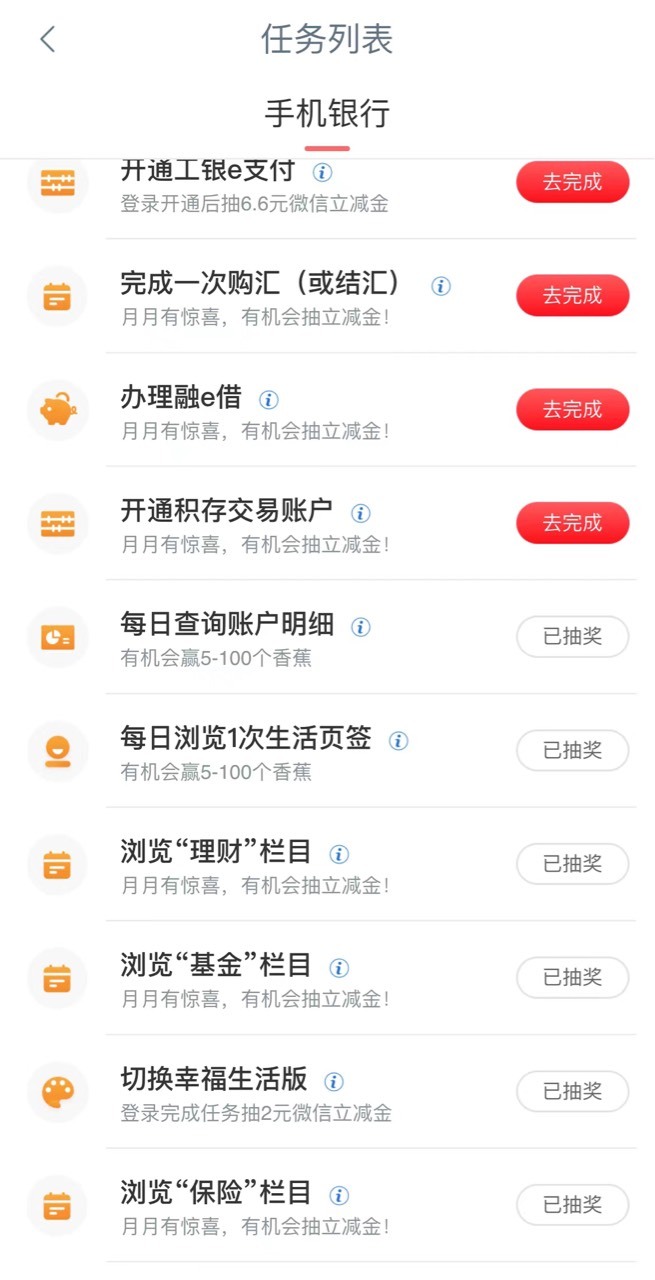
Task: Tap the info icon beside 浏览“理财”栏目
Action: (x=339, y=854)
